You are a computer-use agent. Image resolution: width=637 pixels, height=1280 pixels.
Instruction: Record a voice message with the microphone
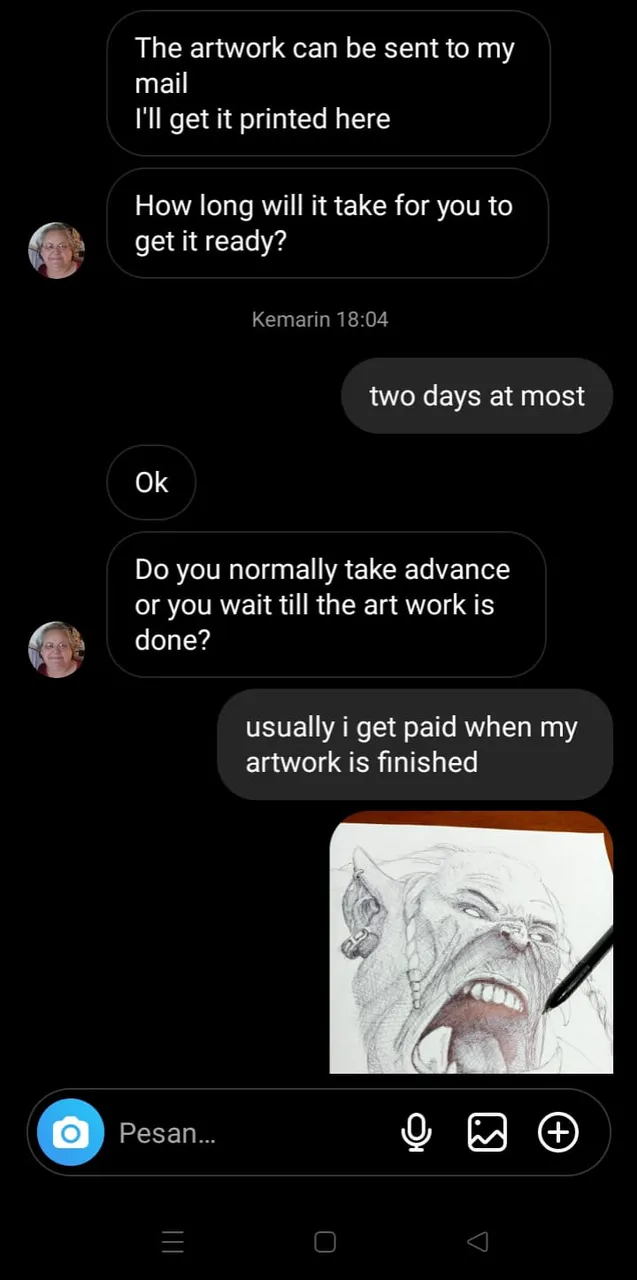click(x=416, y=1133)
